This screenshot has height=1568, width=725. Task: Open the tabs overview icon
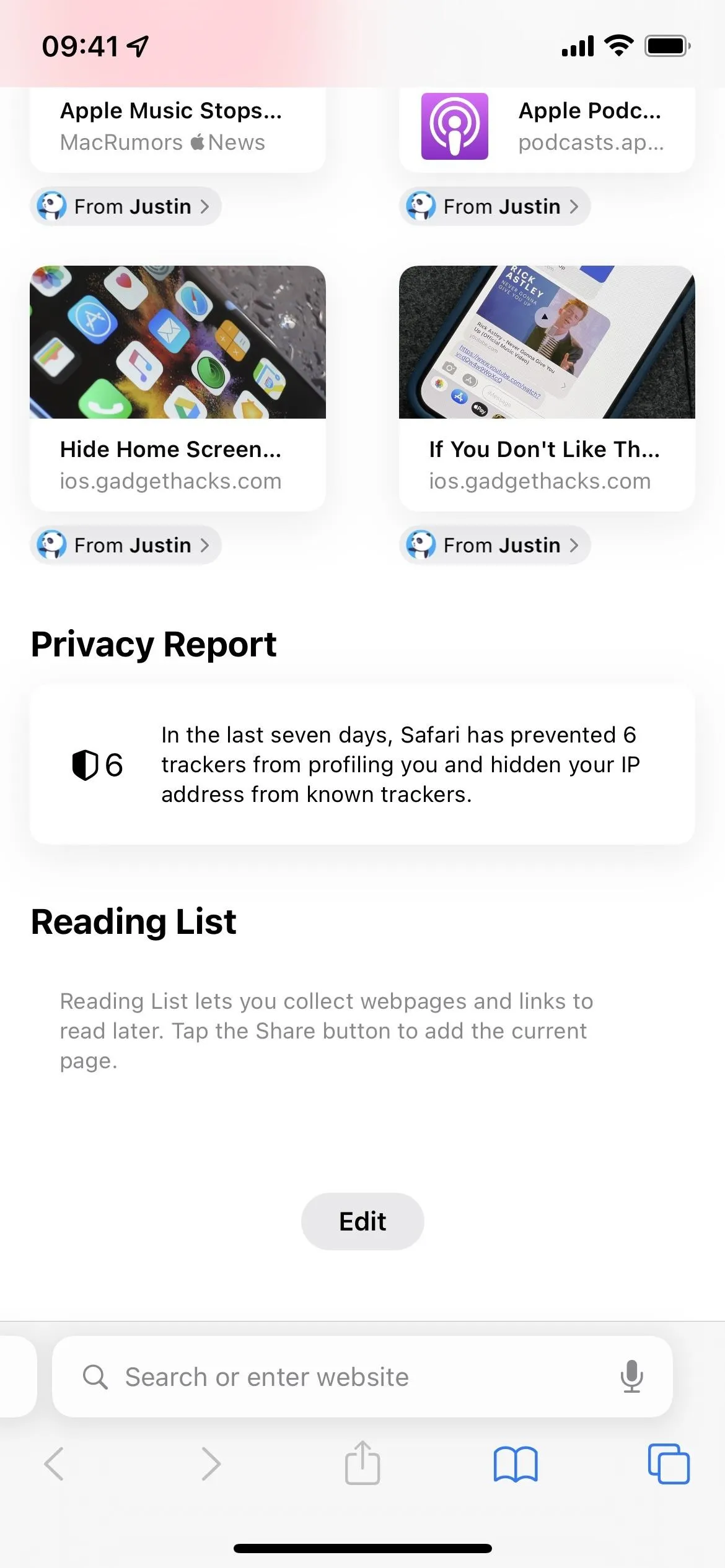pyautogui.click(x=669, y=1464)
